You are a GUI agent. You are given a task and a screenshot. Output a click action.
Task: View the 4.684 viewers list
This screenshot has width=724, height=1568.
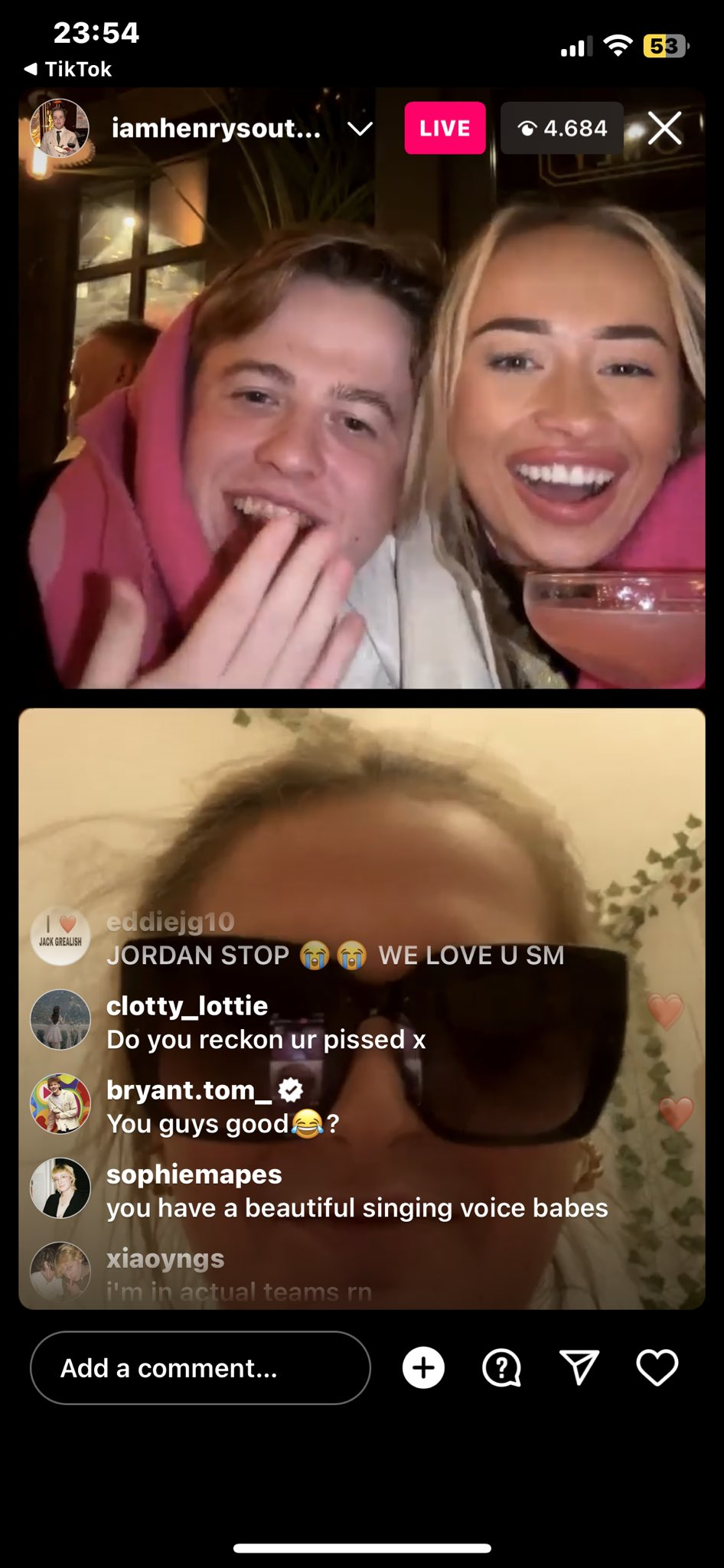click(x=563, y=129)
